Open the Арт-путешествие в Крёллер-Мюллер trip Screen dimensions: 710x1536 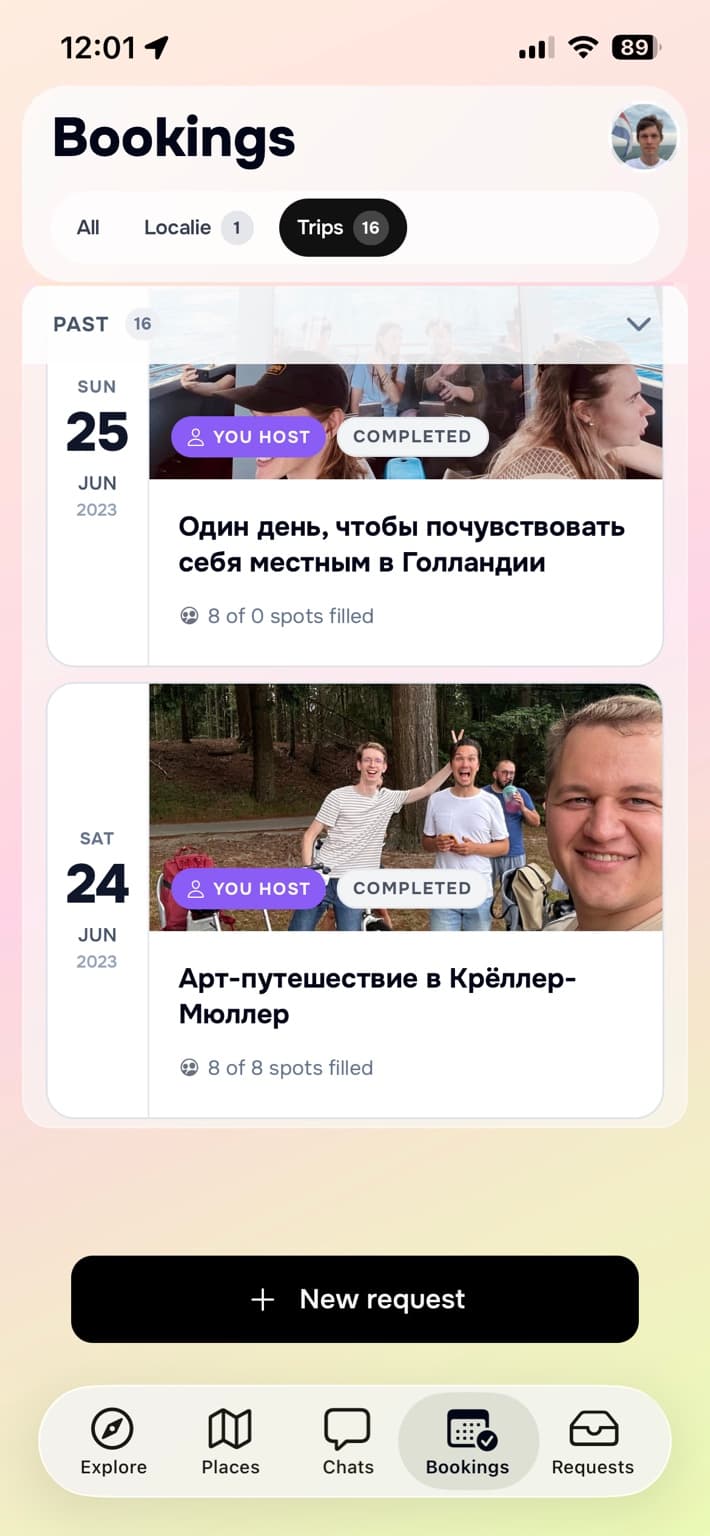pyautogui.click(x=355, y=901)
